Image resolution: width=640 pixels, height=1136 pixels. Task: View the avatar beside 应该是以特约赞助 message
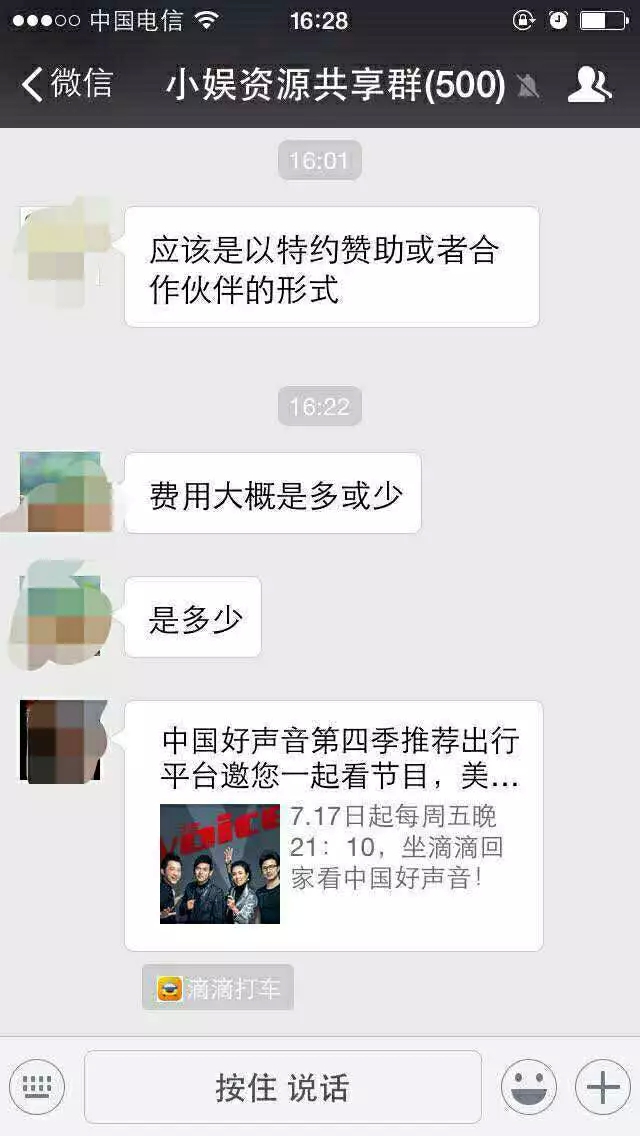click(62, 245)
